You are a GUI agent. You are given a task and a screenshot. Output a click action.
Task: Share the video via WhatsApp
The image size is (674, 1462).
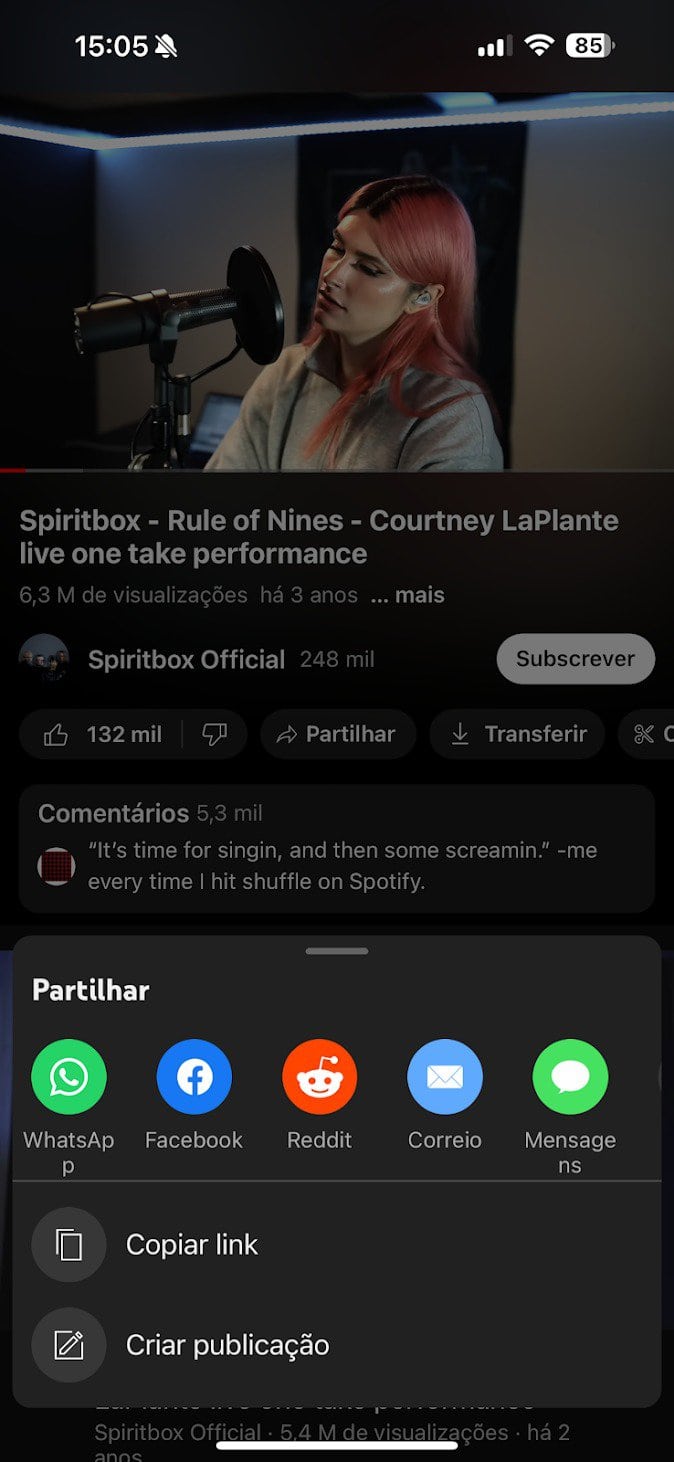[69, 1077]
